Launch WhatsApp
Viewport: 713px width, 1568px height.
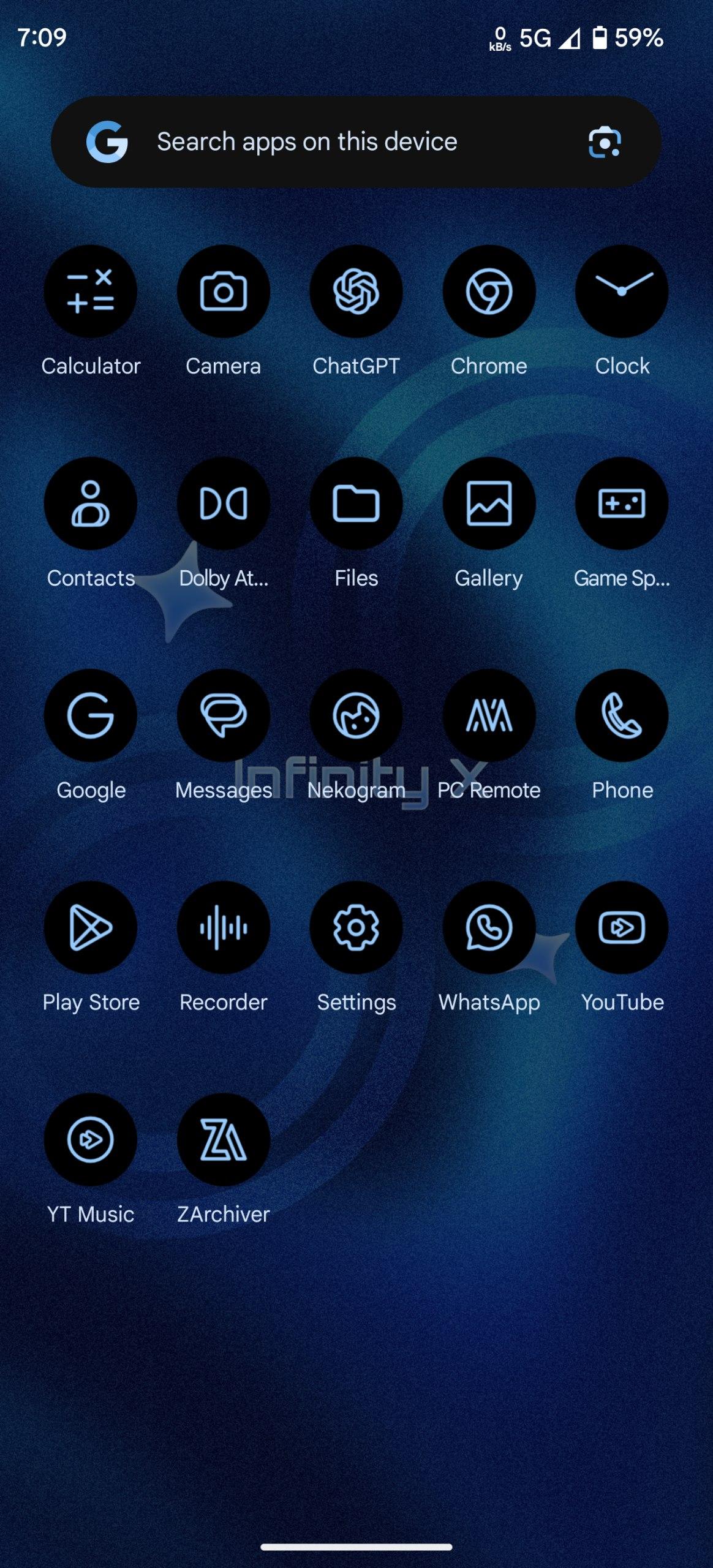489,927
